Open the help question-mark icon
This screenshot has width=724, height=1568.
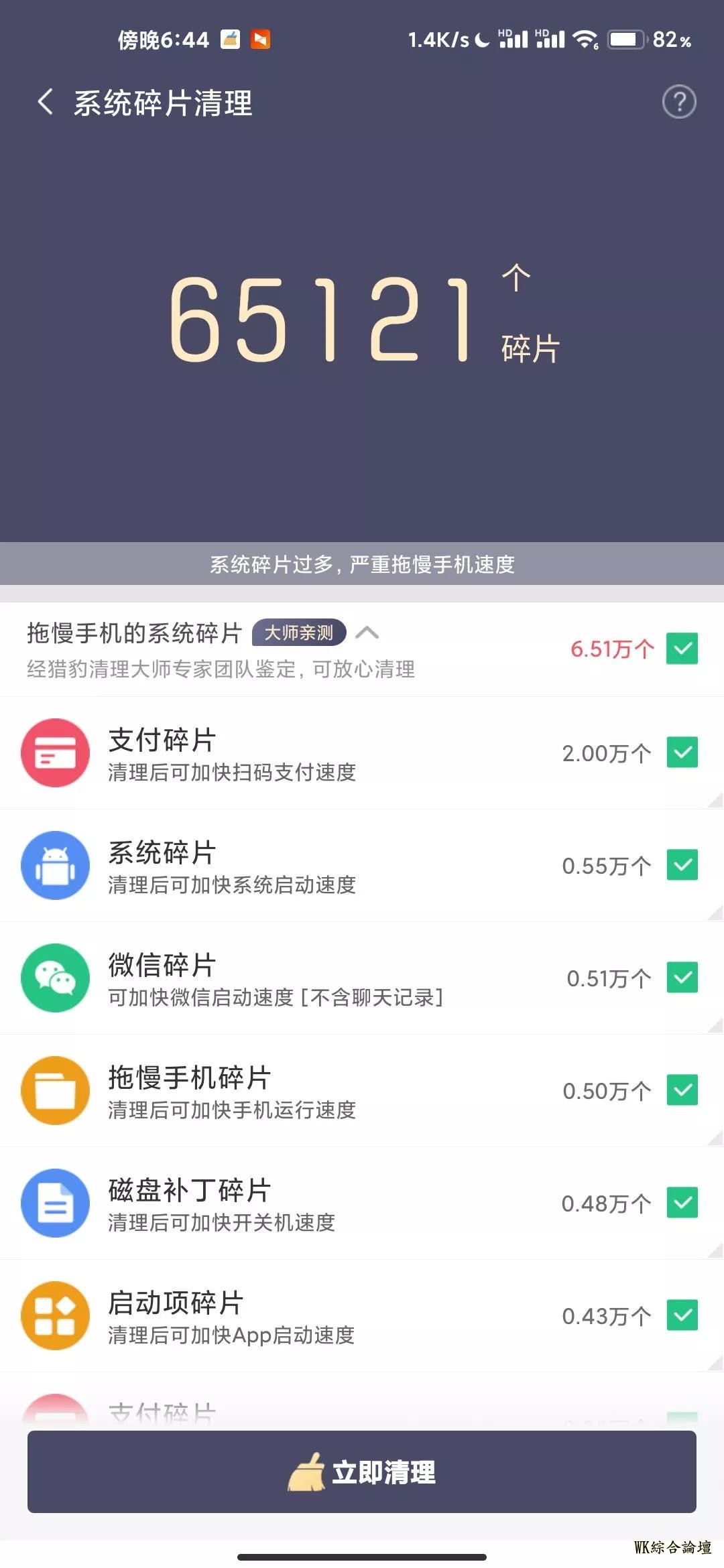click(679, 103)
